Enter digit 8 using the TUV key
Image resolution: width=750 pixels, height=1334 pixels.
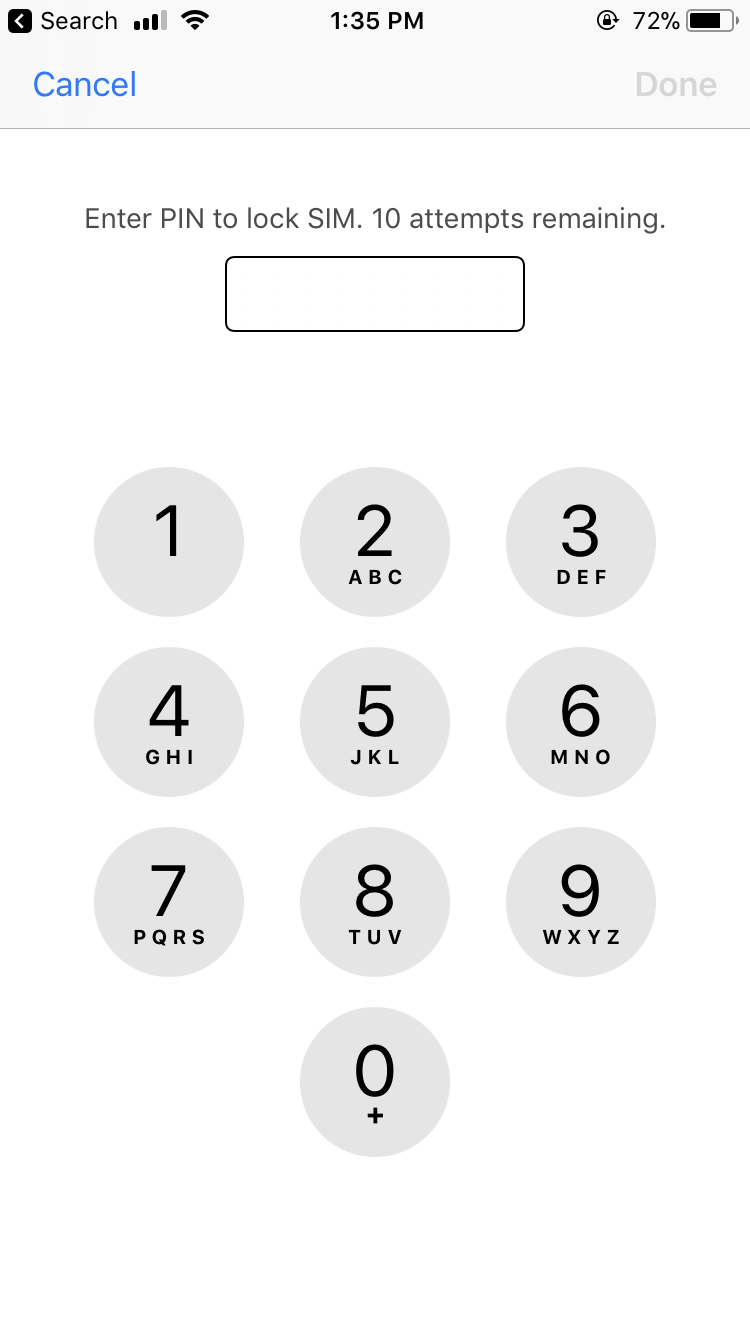tap(375, 902)
